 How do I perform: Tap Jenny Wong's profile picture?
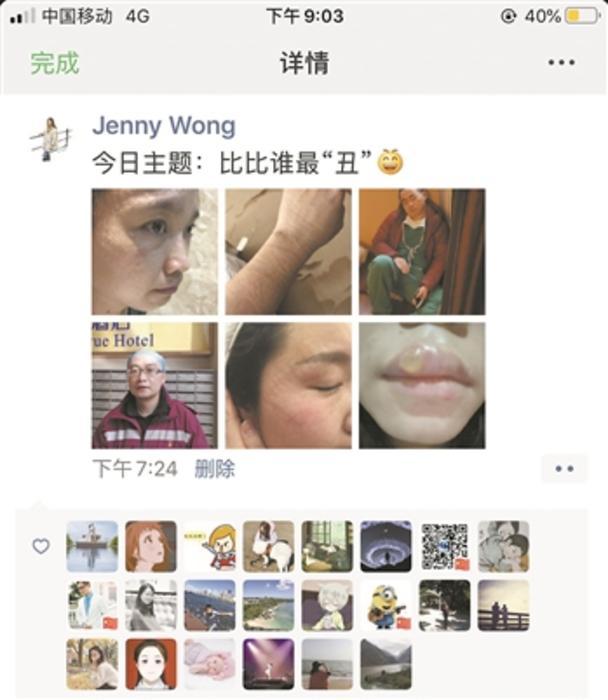tap(49, 139)
